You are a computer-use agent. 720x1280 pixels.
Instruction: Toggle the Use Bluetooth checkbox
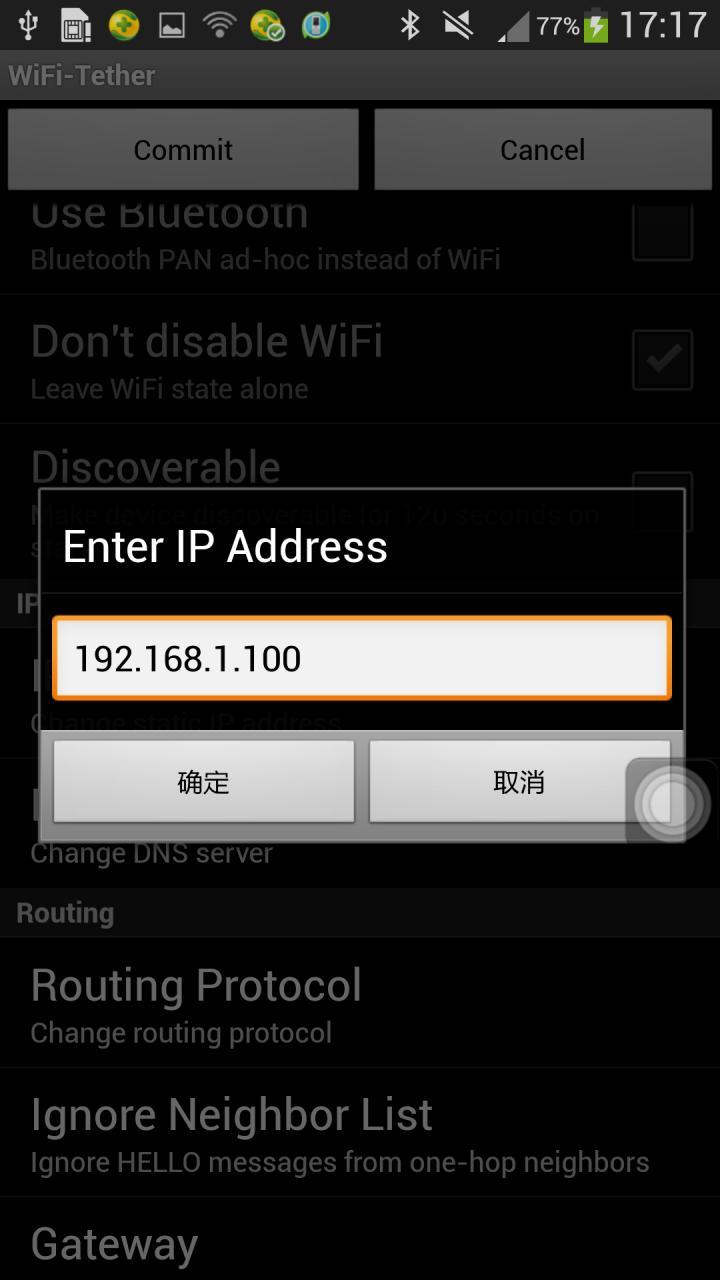click(x=662, y=233)
